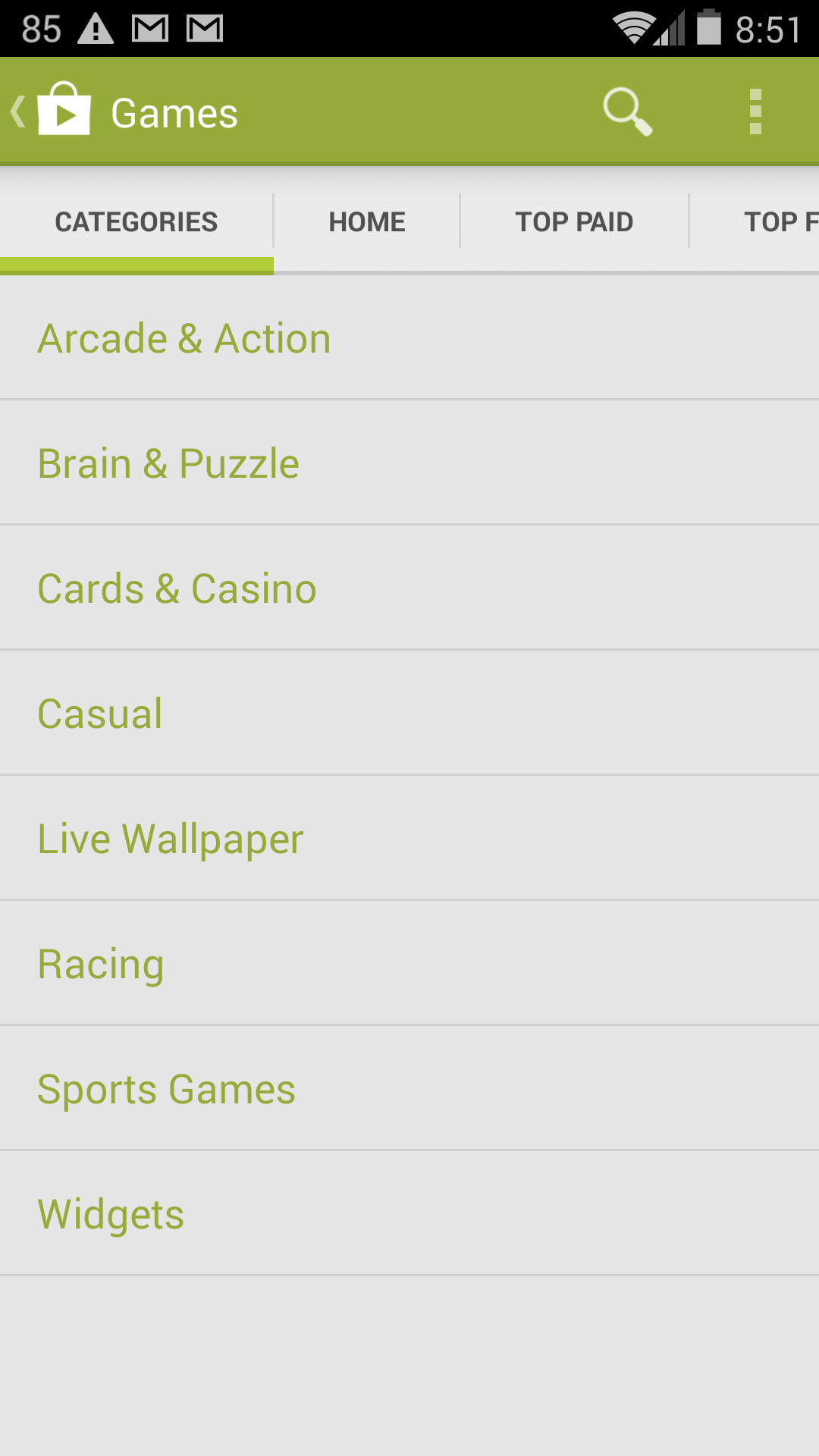
Task: Switch to the Home tab
Action: pos(367,221)
